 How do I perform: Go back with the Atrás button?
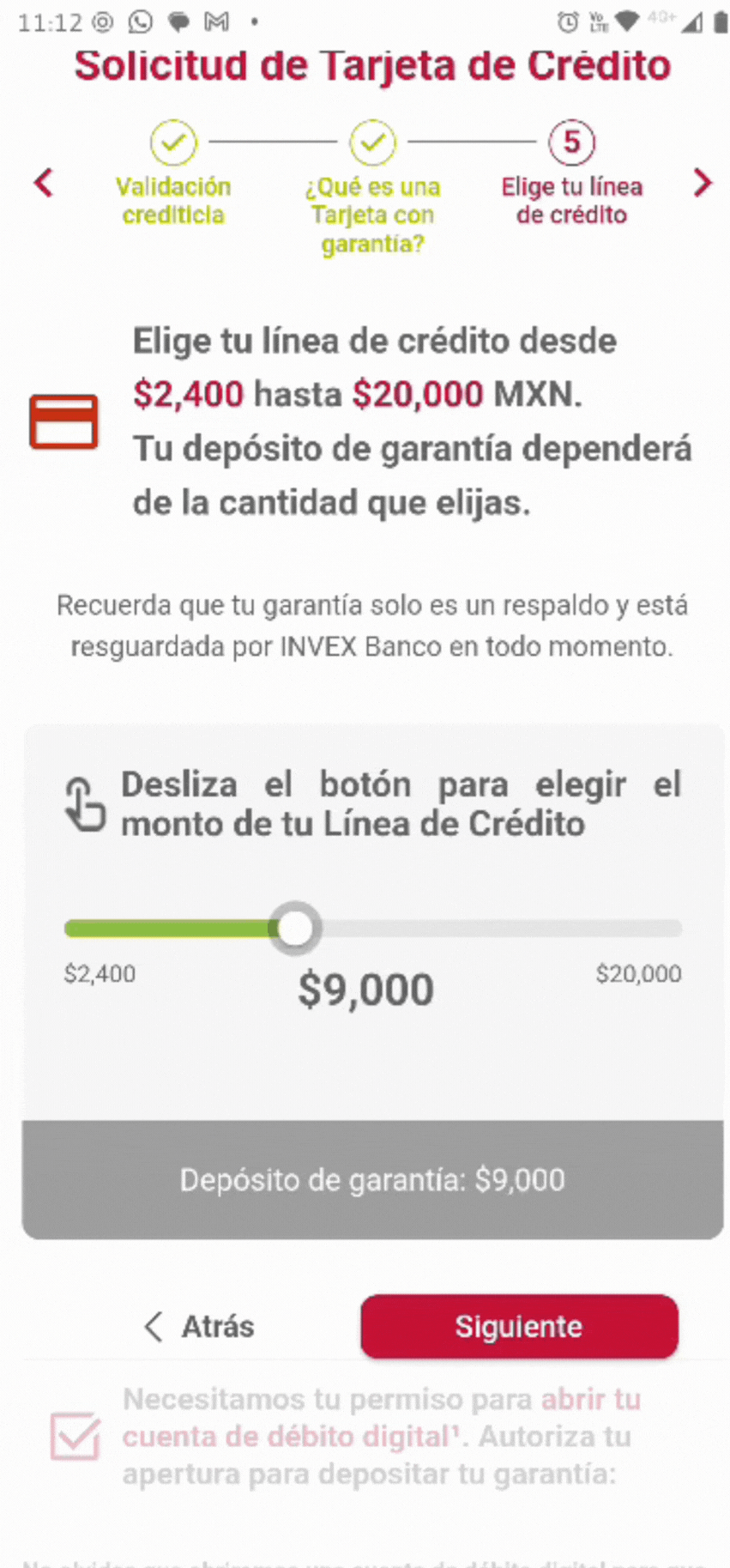(200, 1326)
